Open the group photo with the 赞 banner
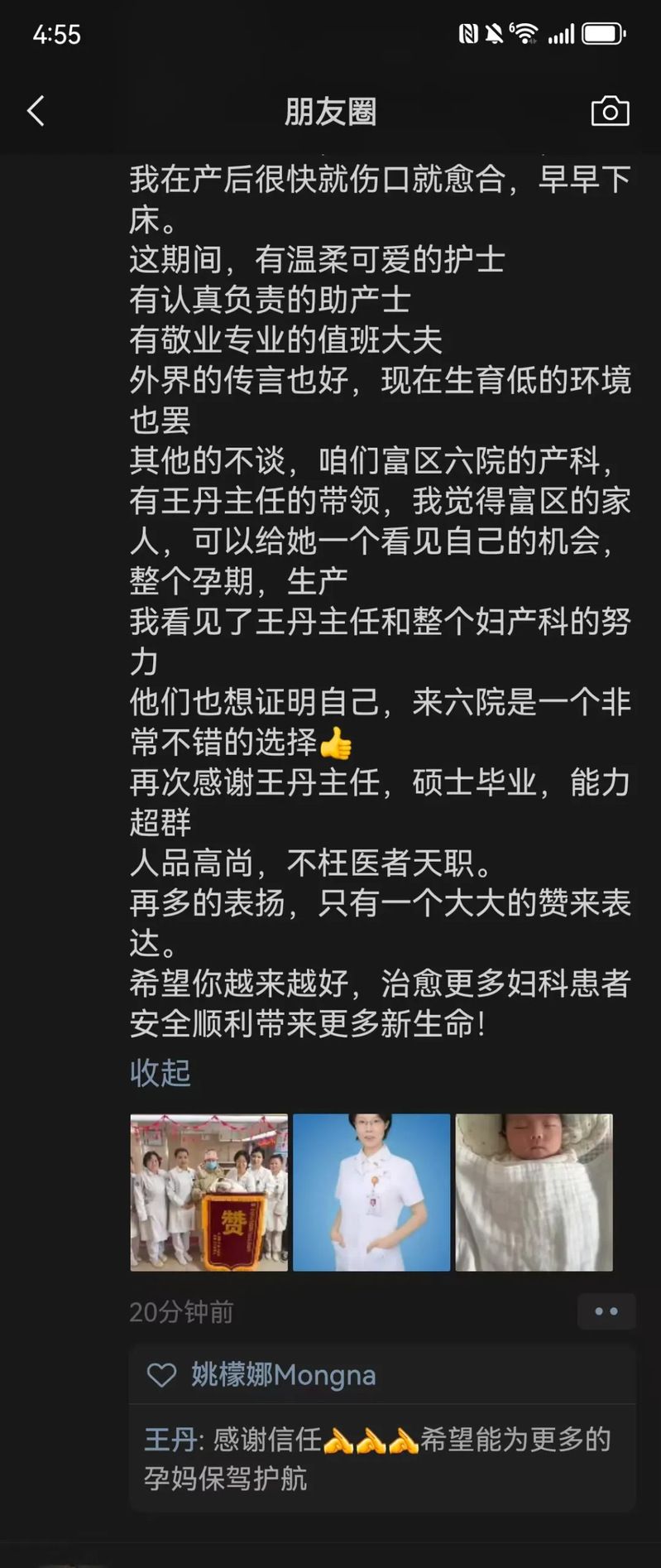The width and height of the screenshot is (661, 1568). click(209, 1192)
